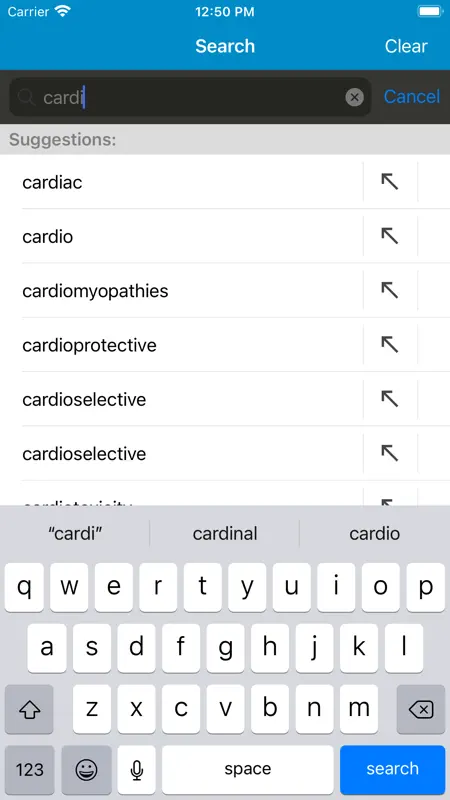Clear the search field text
The width and height of the screenshot is (450, 800).
tap(355, 97)
